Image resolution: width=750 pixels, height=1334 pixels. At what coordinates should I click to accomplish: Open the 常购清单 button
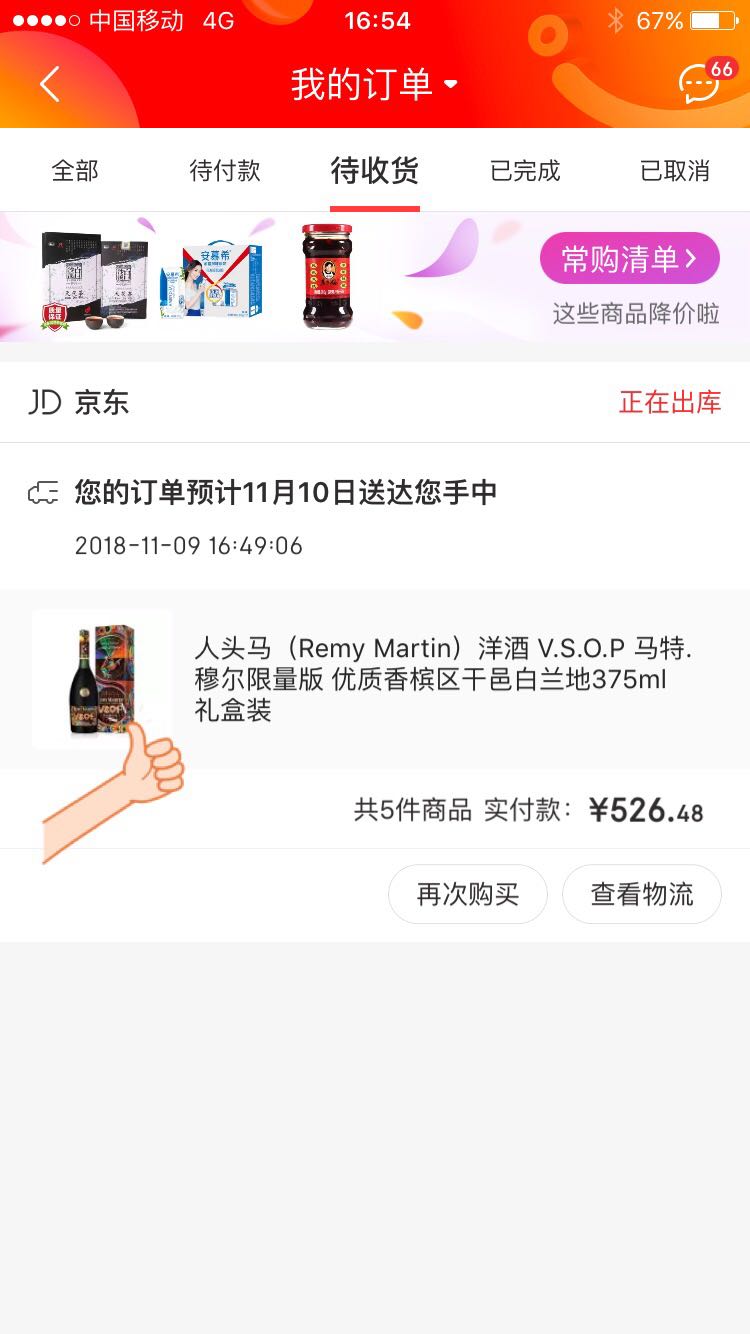629,259
